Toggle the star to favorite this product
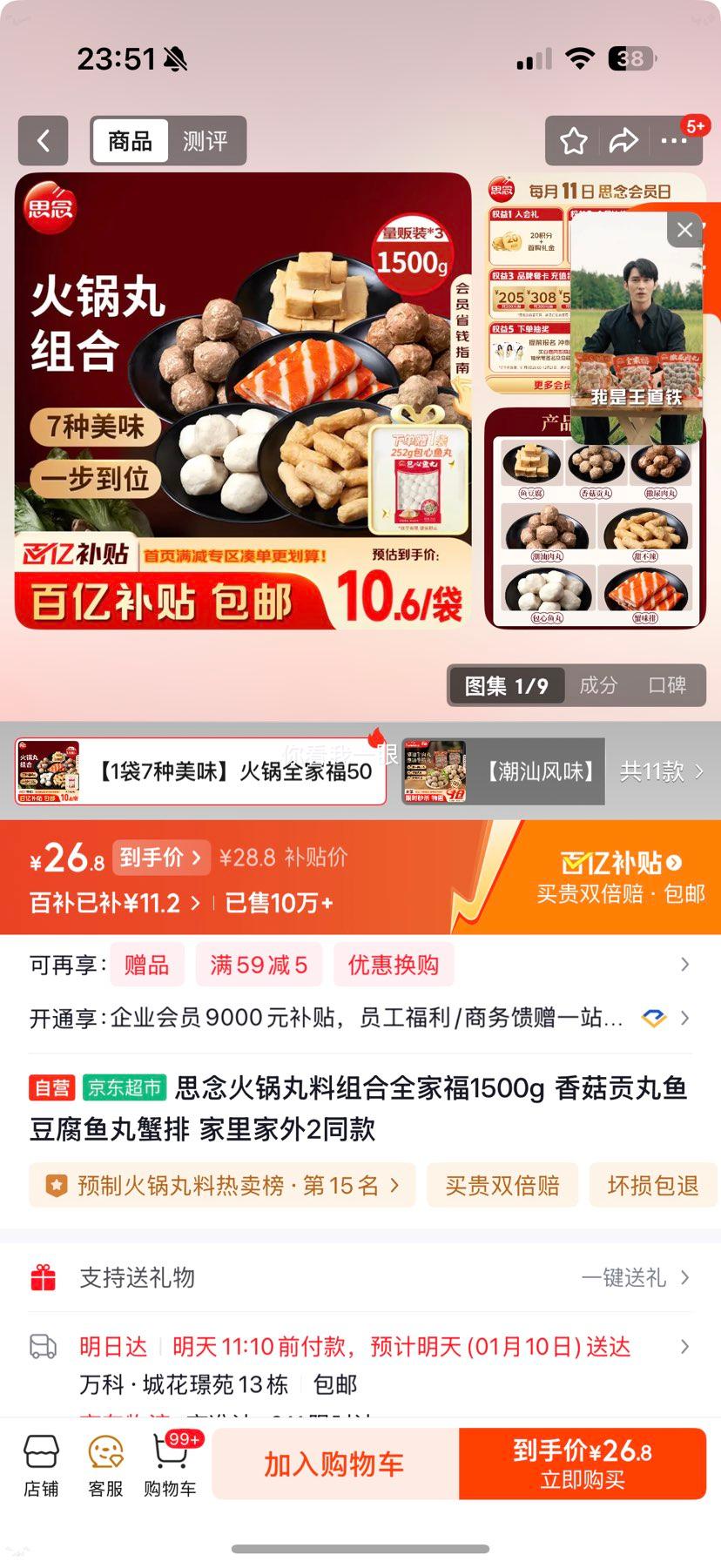The image size is (721, 1568). (x=573, y=140)
